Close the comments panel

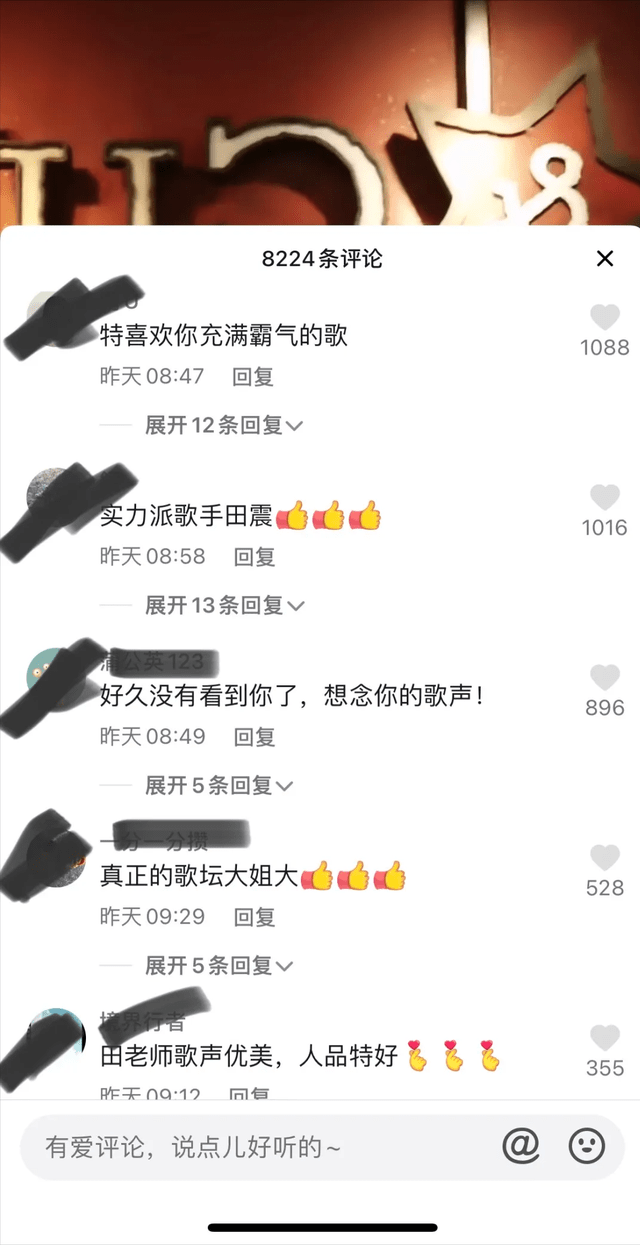tap(605, 259)
